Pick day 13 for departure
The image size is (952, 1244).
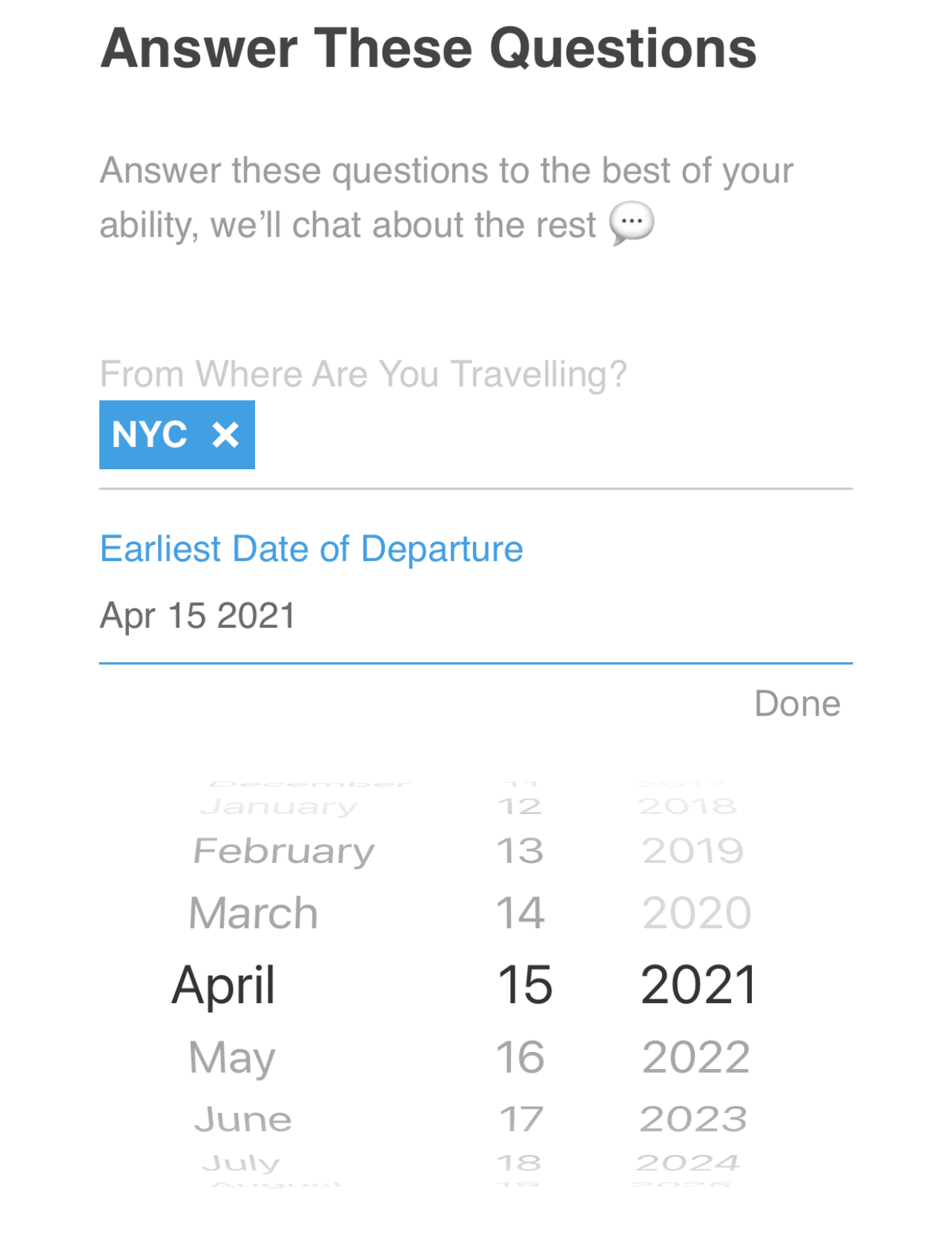pyautogui.click(x=521, y=850)
